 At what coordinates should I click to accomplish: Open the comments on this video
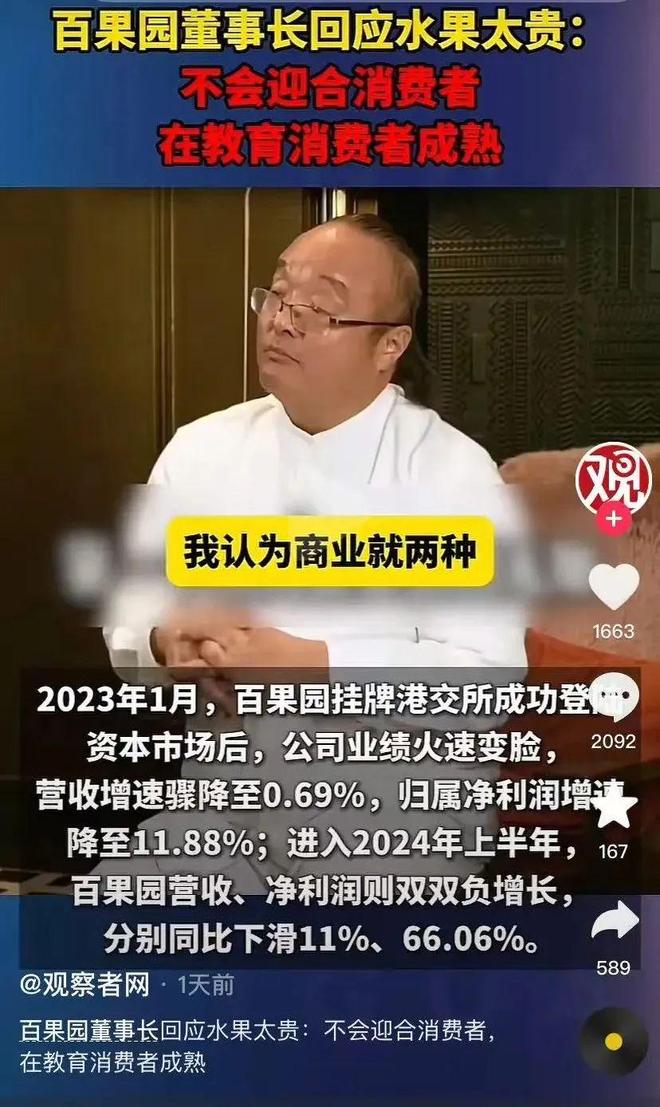click(x=613, y=696)
